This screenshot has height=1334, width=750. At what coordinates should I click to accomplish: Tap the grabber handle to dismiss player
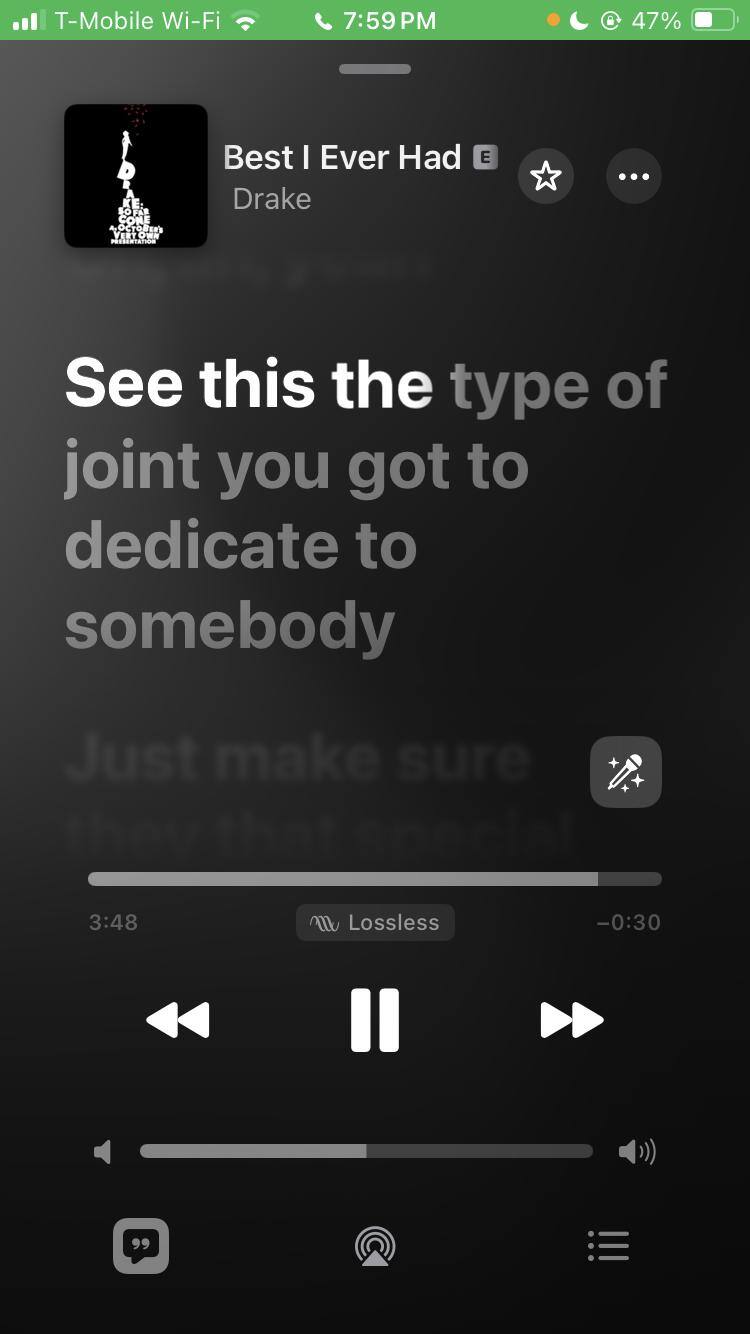coord(375,69)
